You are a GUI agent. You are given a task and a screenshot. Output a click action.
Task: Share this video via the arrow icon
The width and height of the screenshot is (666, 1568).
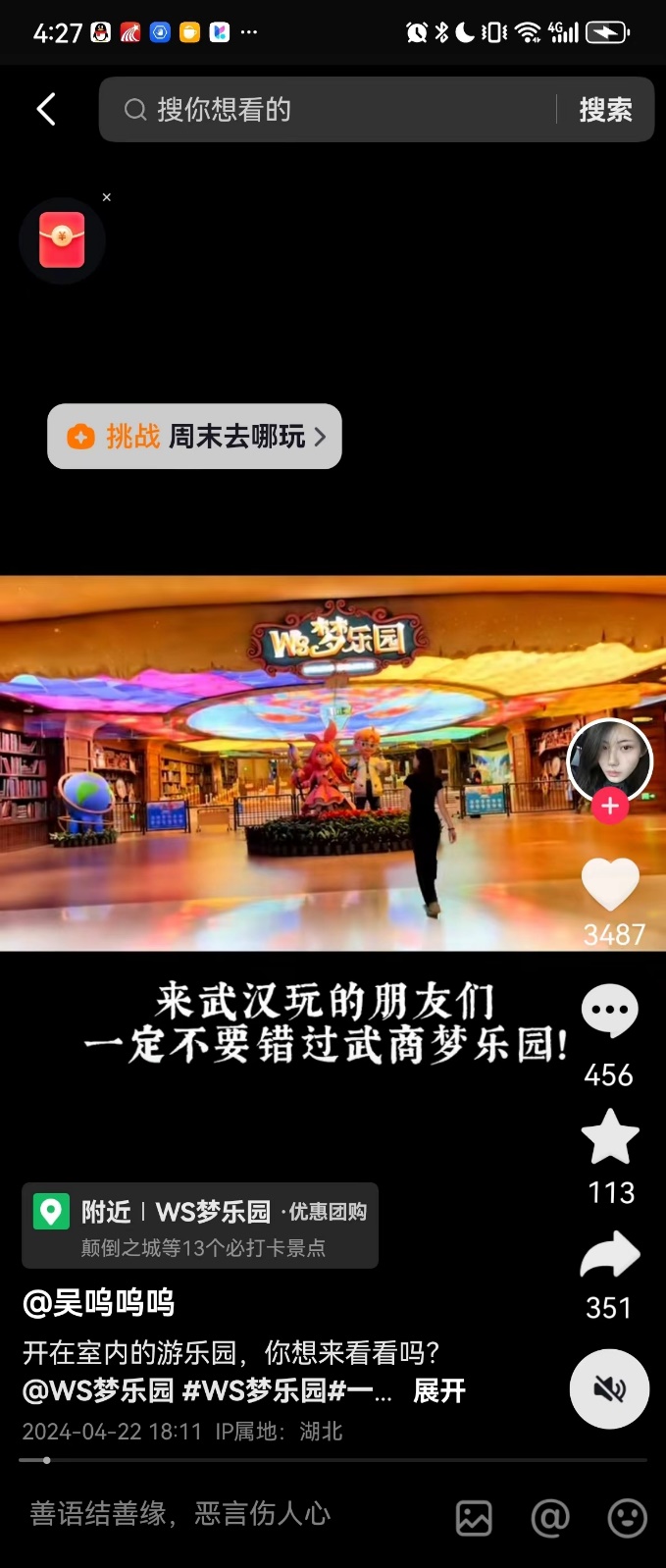point(610,1256)
